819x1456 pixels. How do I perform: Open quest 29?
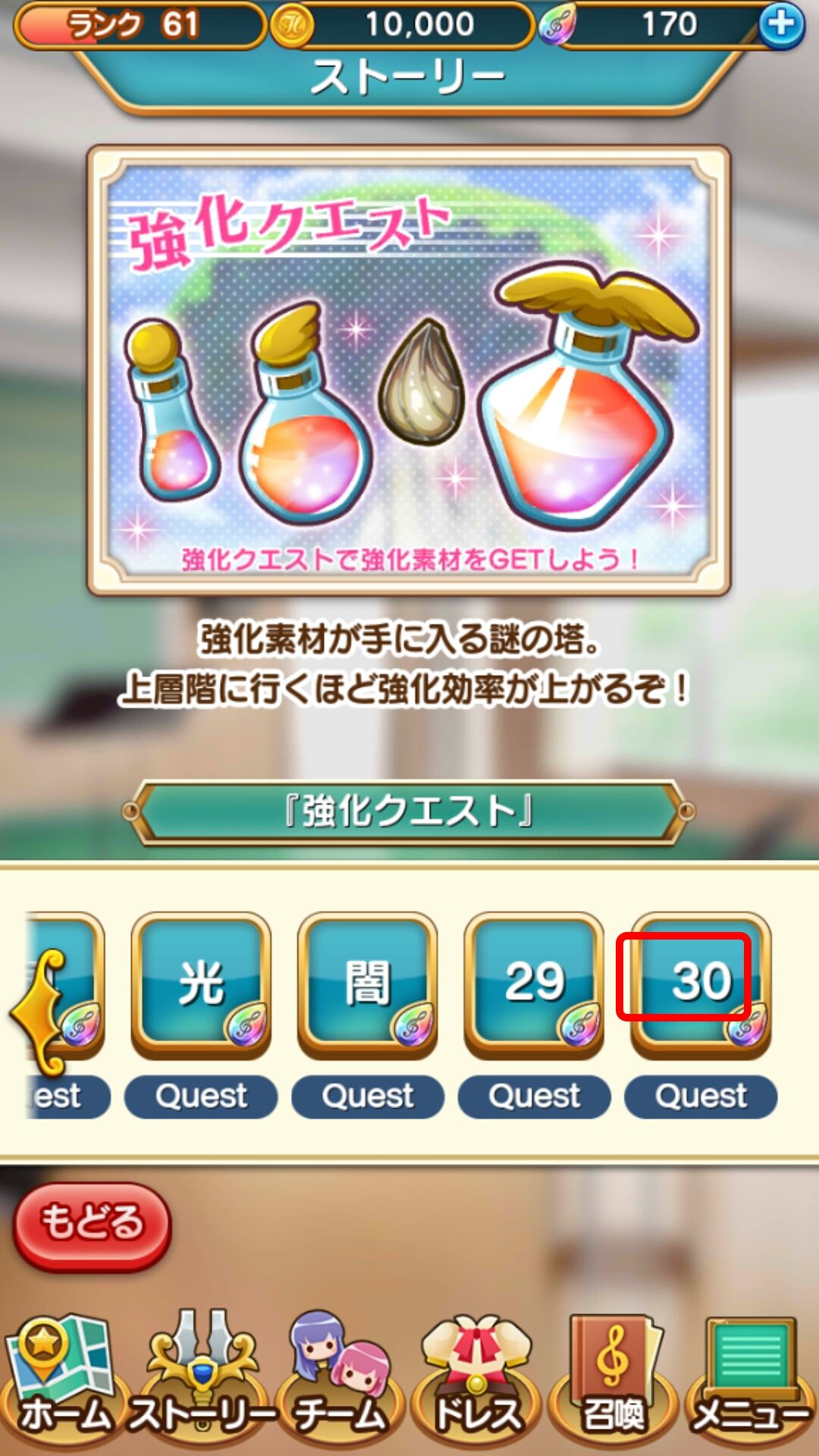[535, 984]
